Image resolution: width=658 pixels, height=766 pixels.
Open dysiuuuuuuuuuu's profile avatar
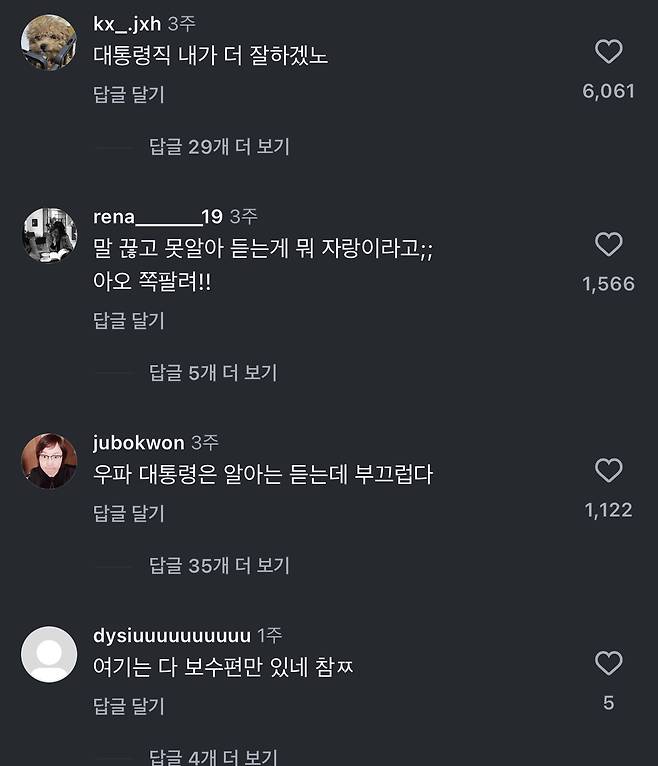(49, 654)
